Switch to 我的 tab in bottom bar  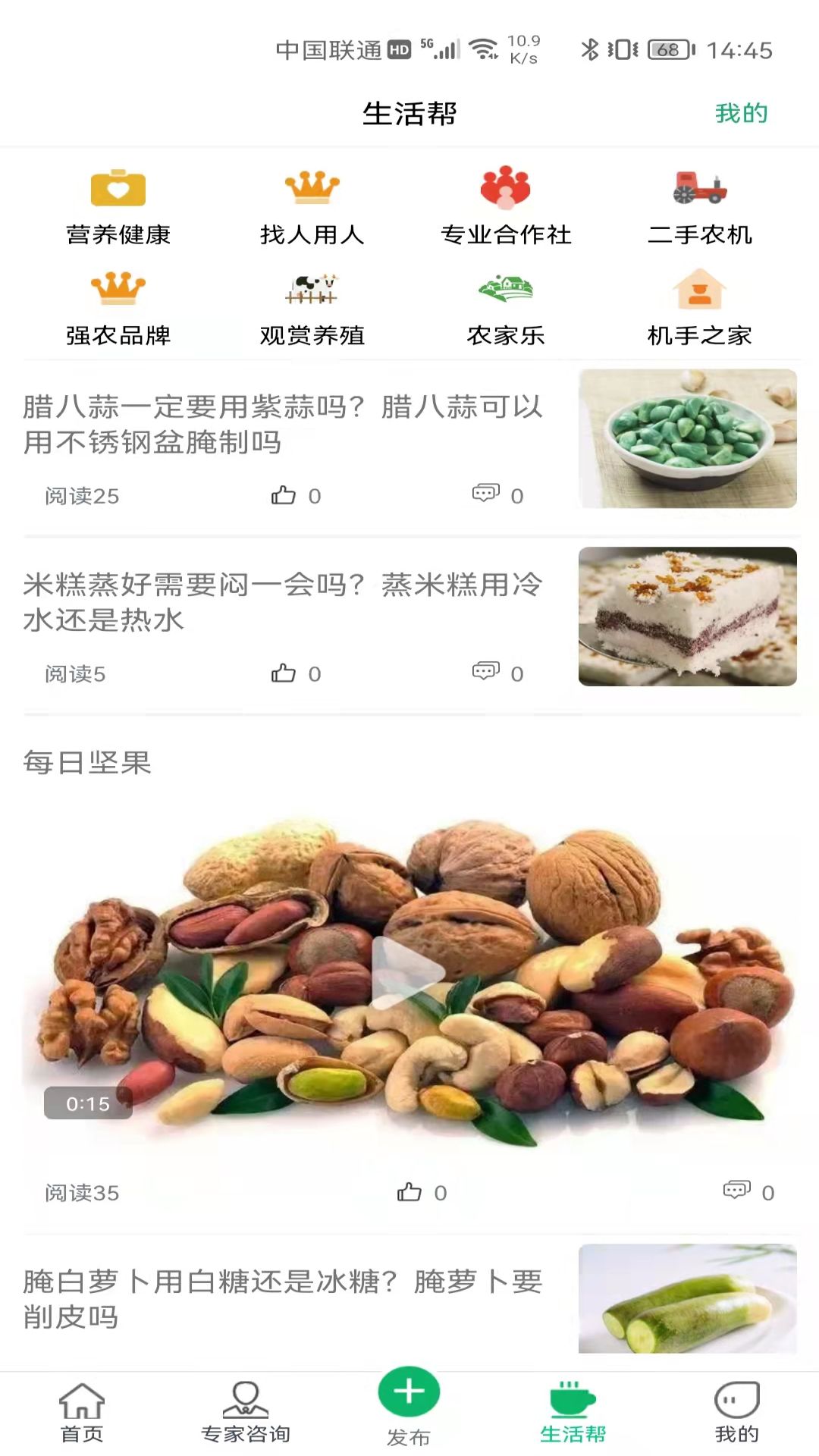pos(736,1412)
